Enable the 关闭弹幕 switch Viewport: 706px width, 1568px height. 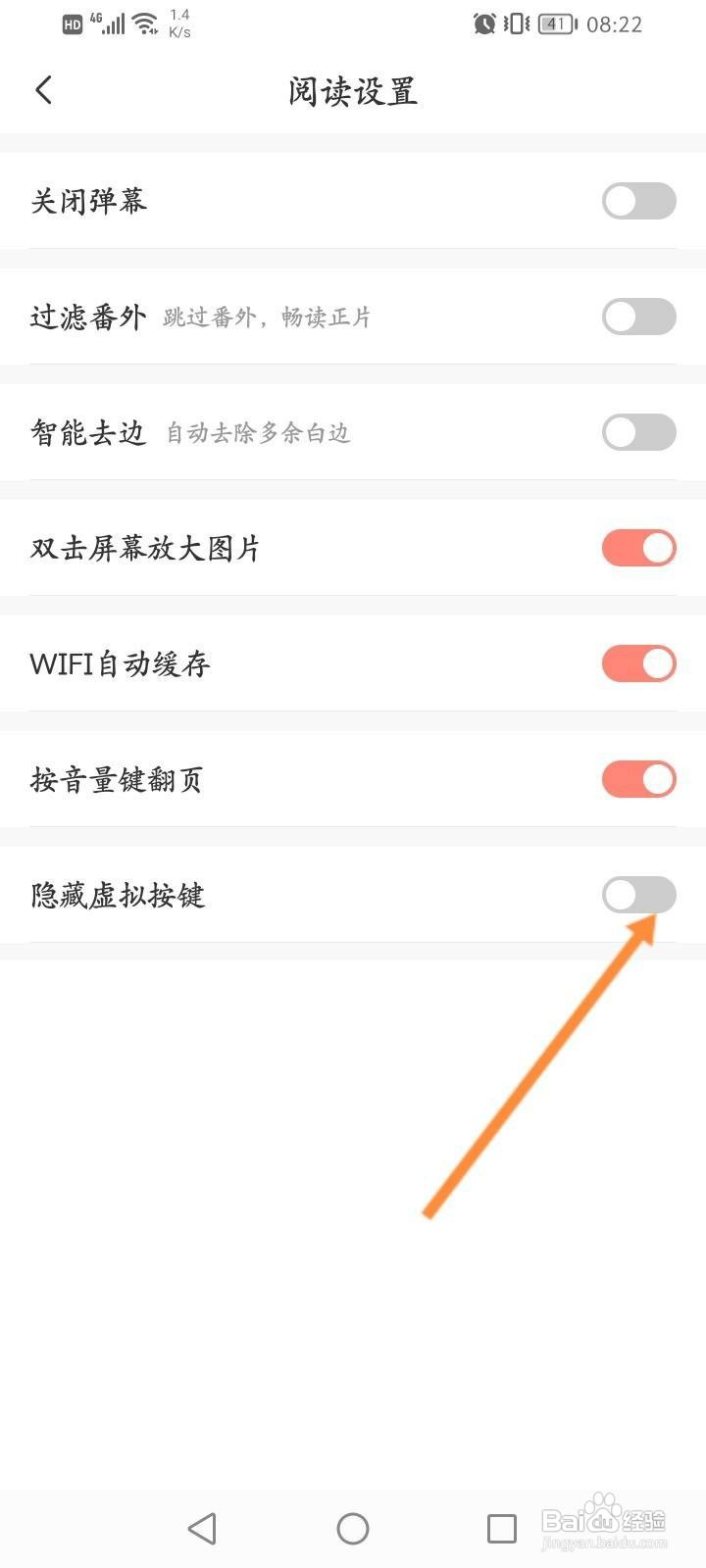coord(638,201)
